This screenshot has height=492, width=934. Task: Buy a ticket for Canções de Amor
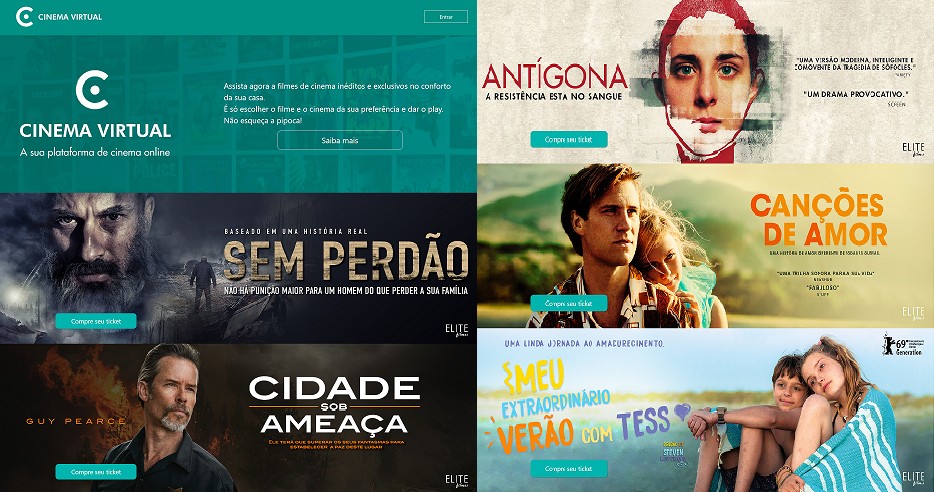[x=568, y=302]
